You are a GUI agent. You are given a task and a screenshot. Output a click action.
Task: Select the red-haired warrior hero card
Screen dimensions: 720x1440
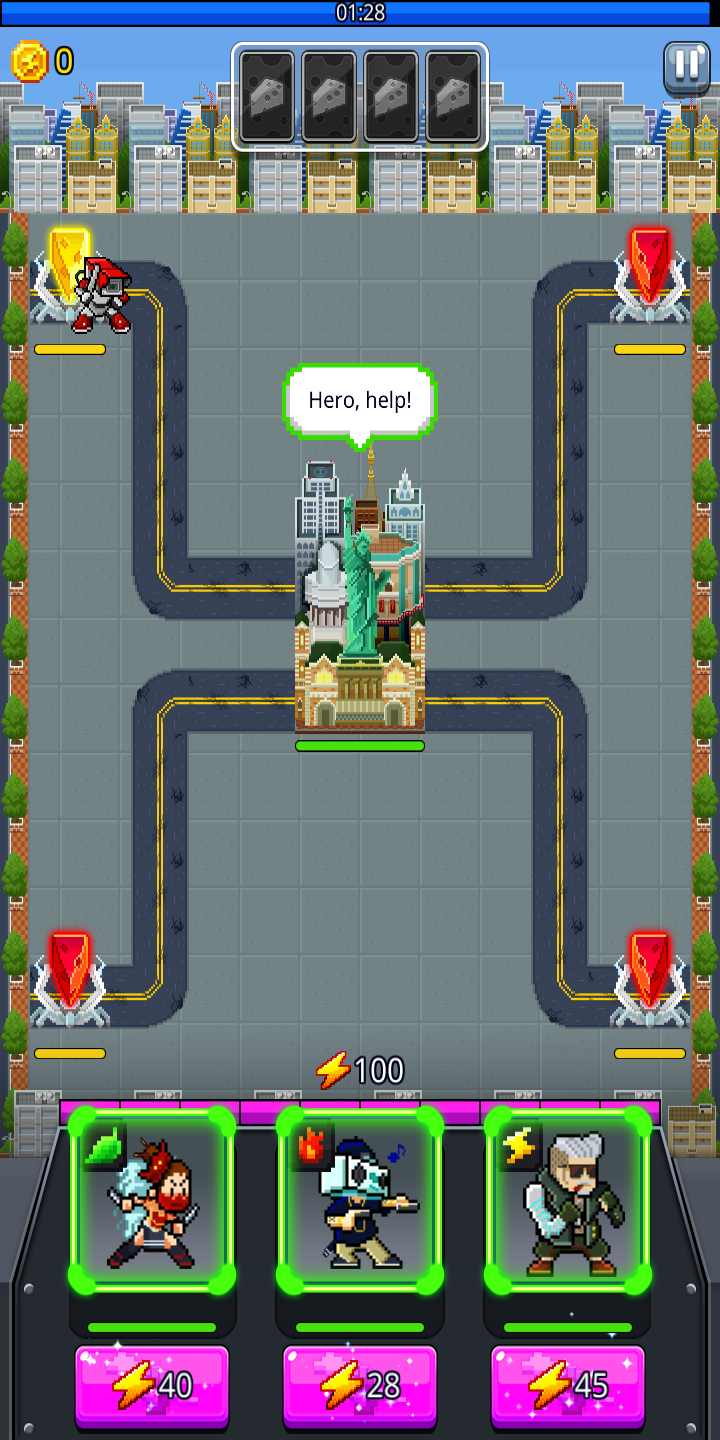pyautogui.click(x=152, y=1200)
